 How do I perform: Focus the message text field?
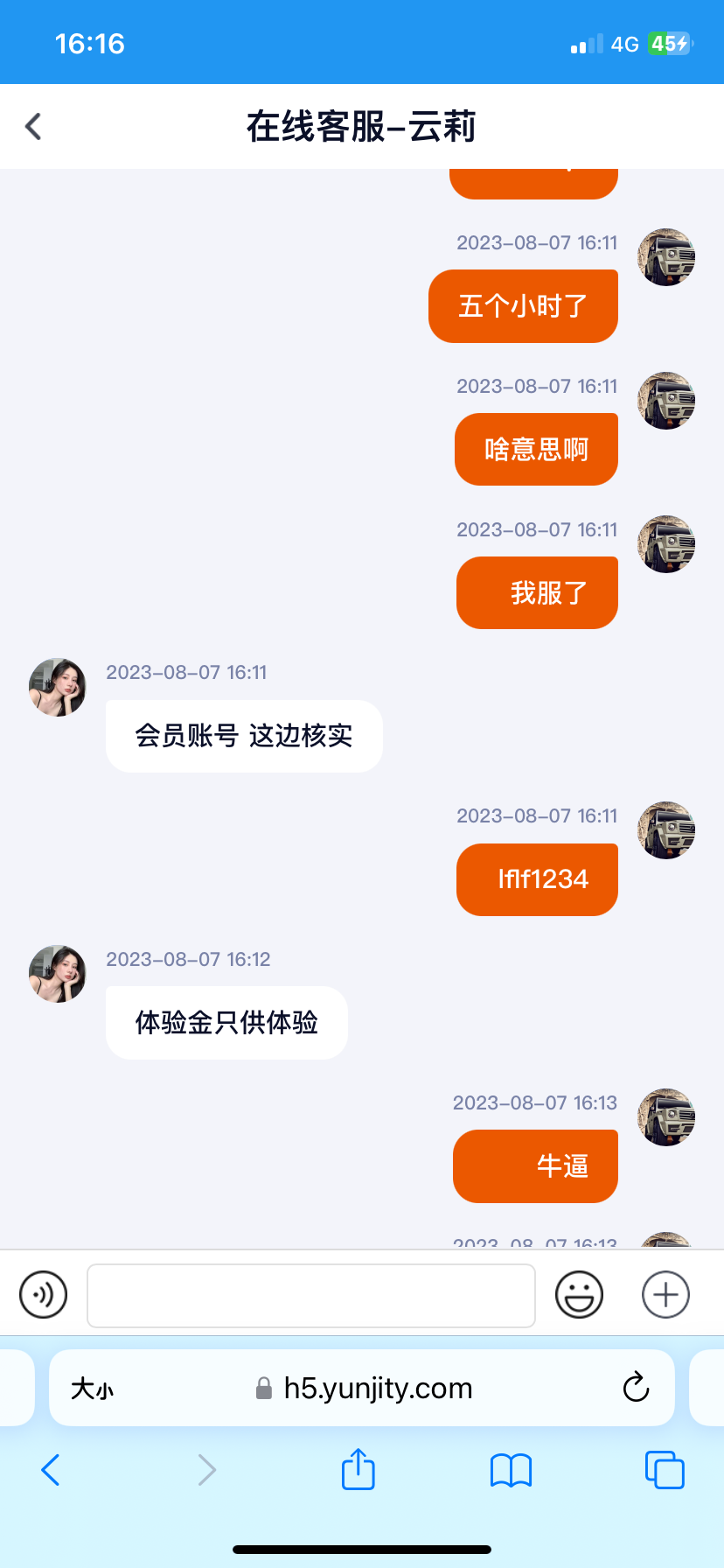pos(311,1296)
